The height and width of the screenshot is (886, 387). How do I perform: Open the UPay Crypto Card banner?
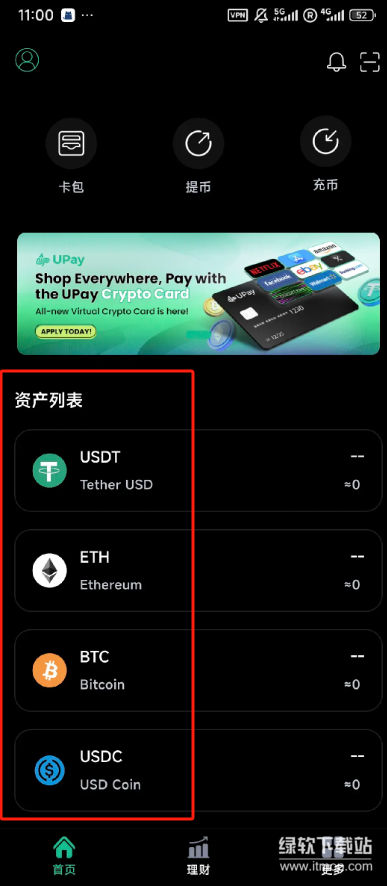(198, 294)
